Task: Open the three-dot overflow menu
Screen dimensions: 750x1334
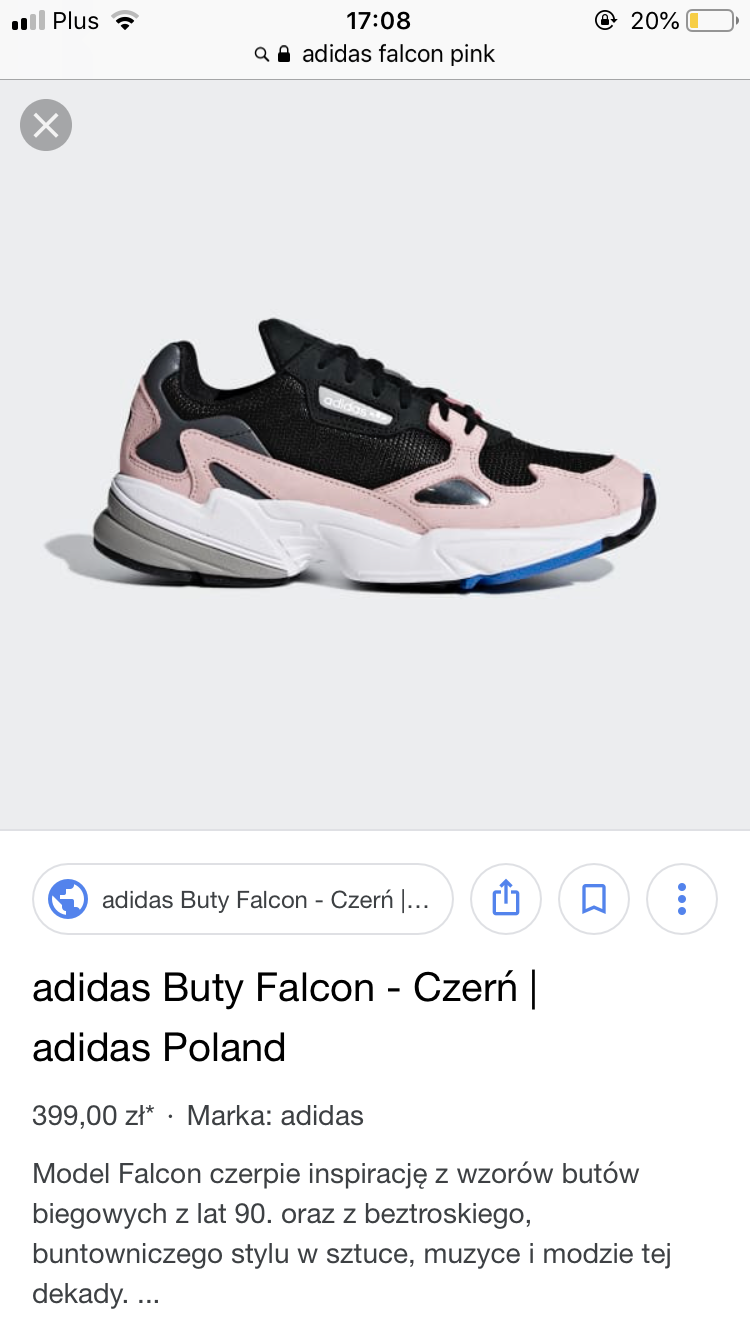Action: point(682,899)
